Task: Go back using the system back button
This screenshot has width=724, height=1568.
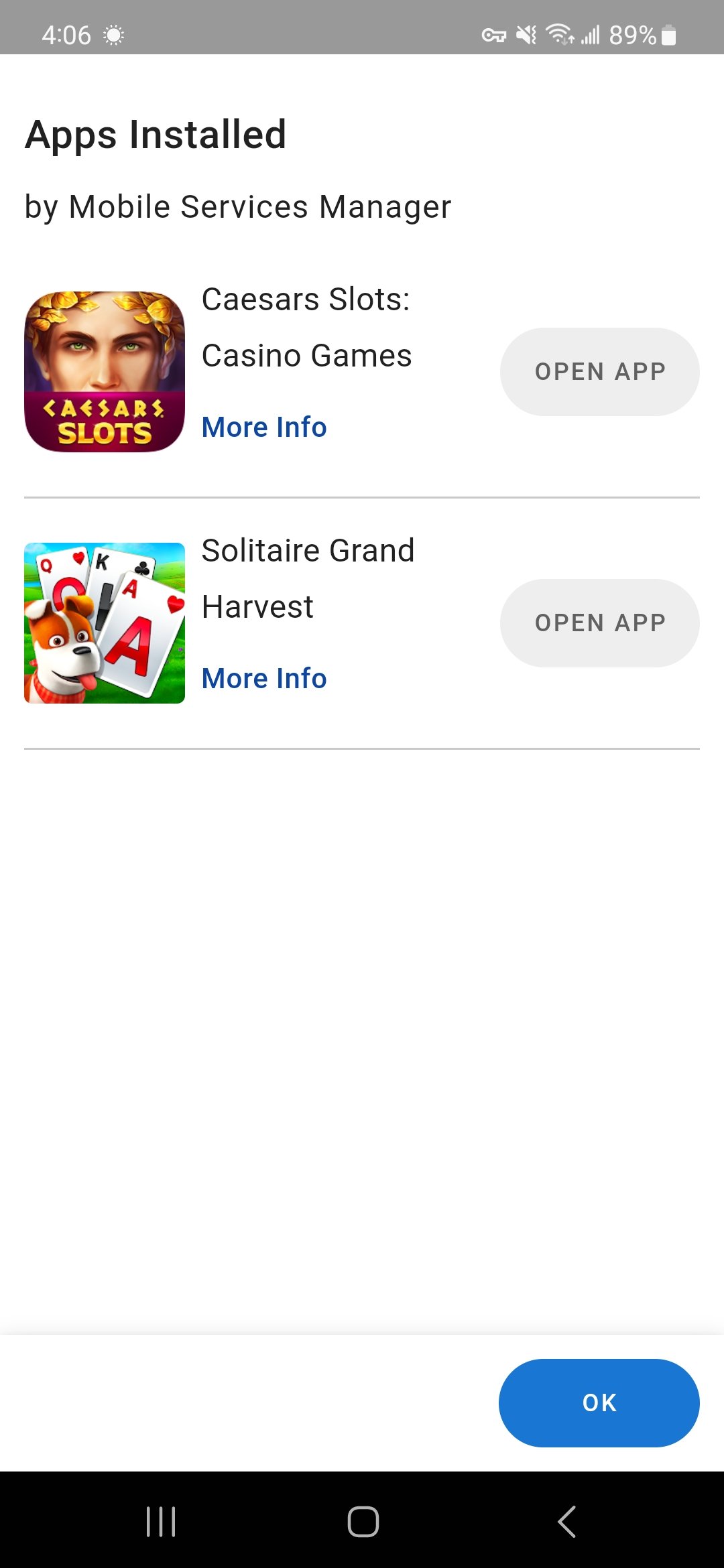Action: 566,1521
